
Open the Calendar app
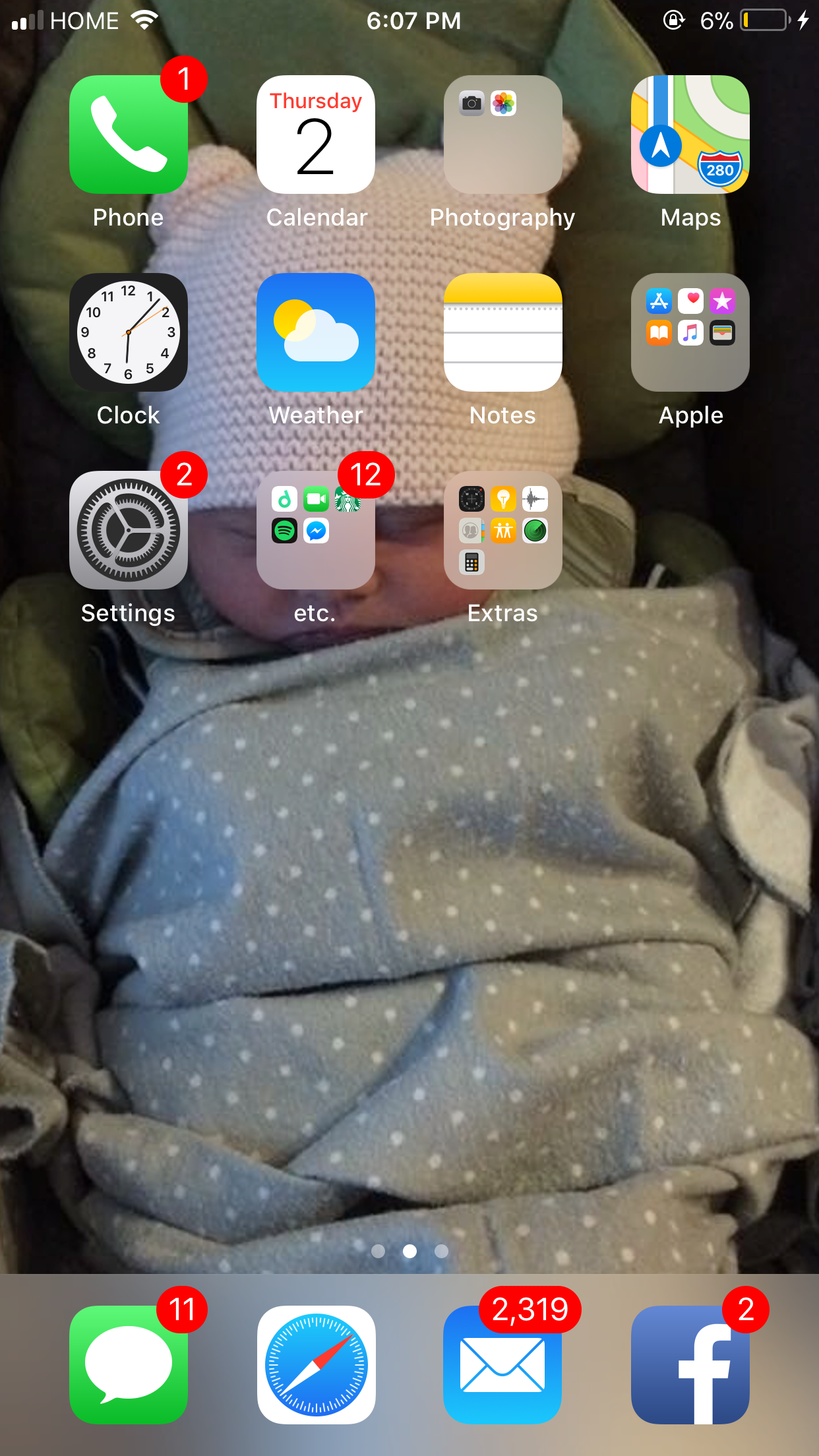(x=316, y=135)
